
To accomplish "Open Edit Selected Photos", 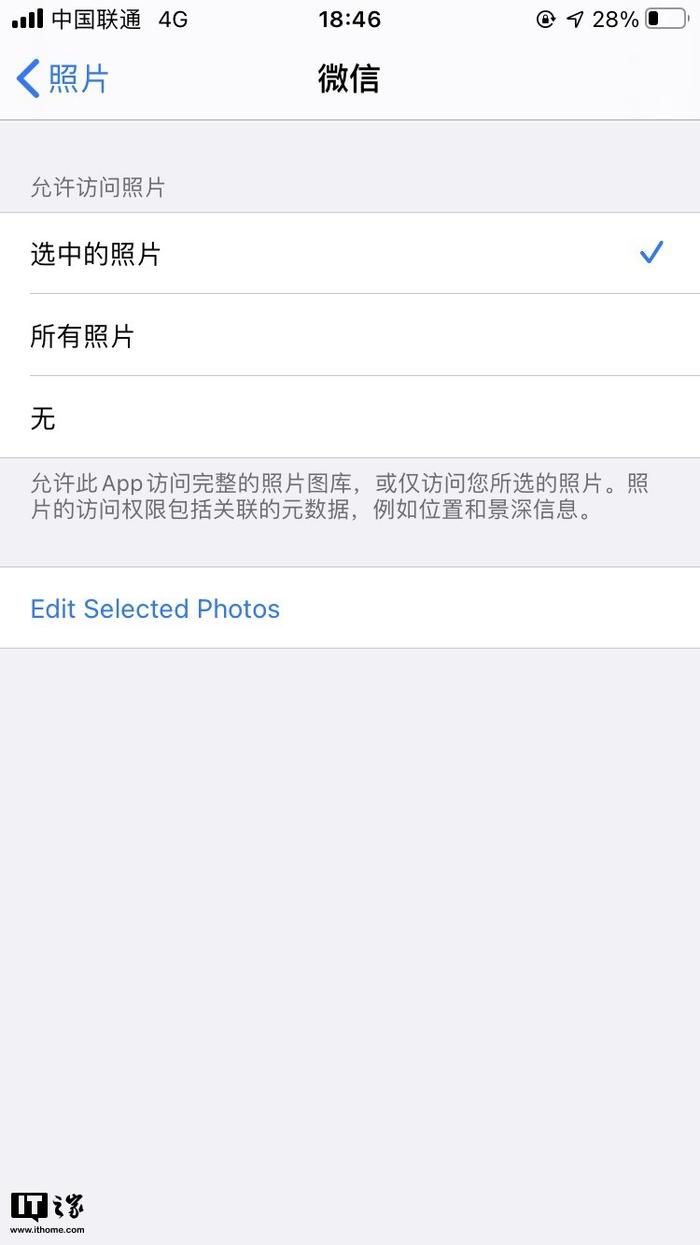I will pos(350,608).
